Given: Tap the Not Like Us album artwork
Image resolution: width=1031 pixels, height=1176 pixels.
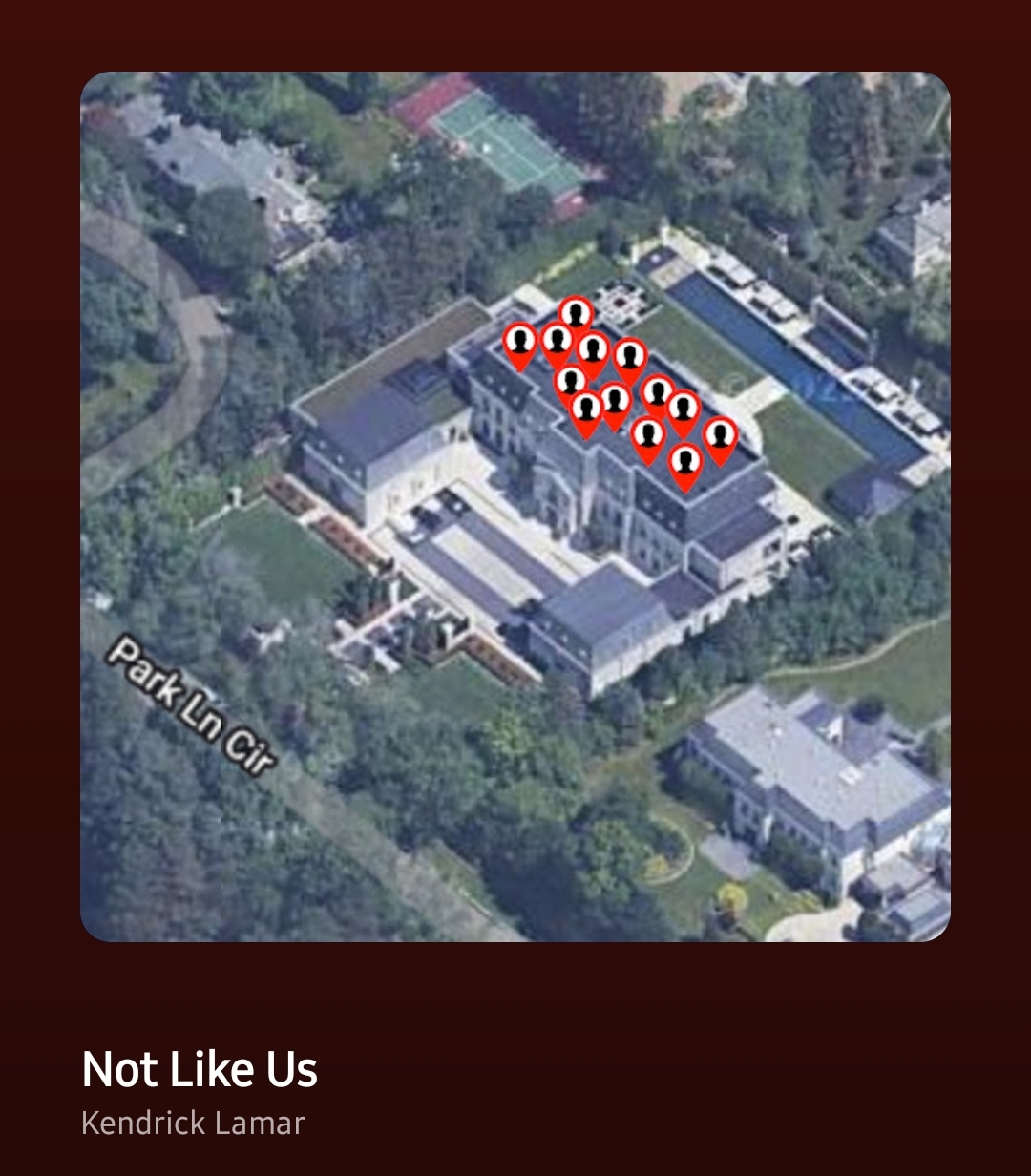Looking at the screenshot, I should tap(515, 507).
